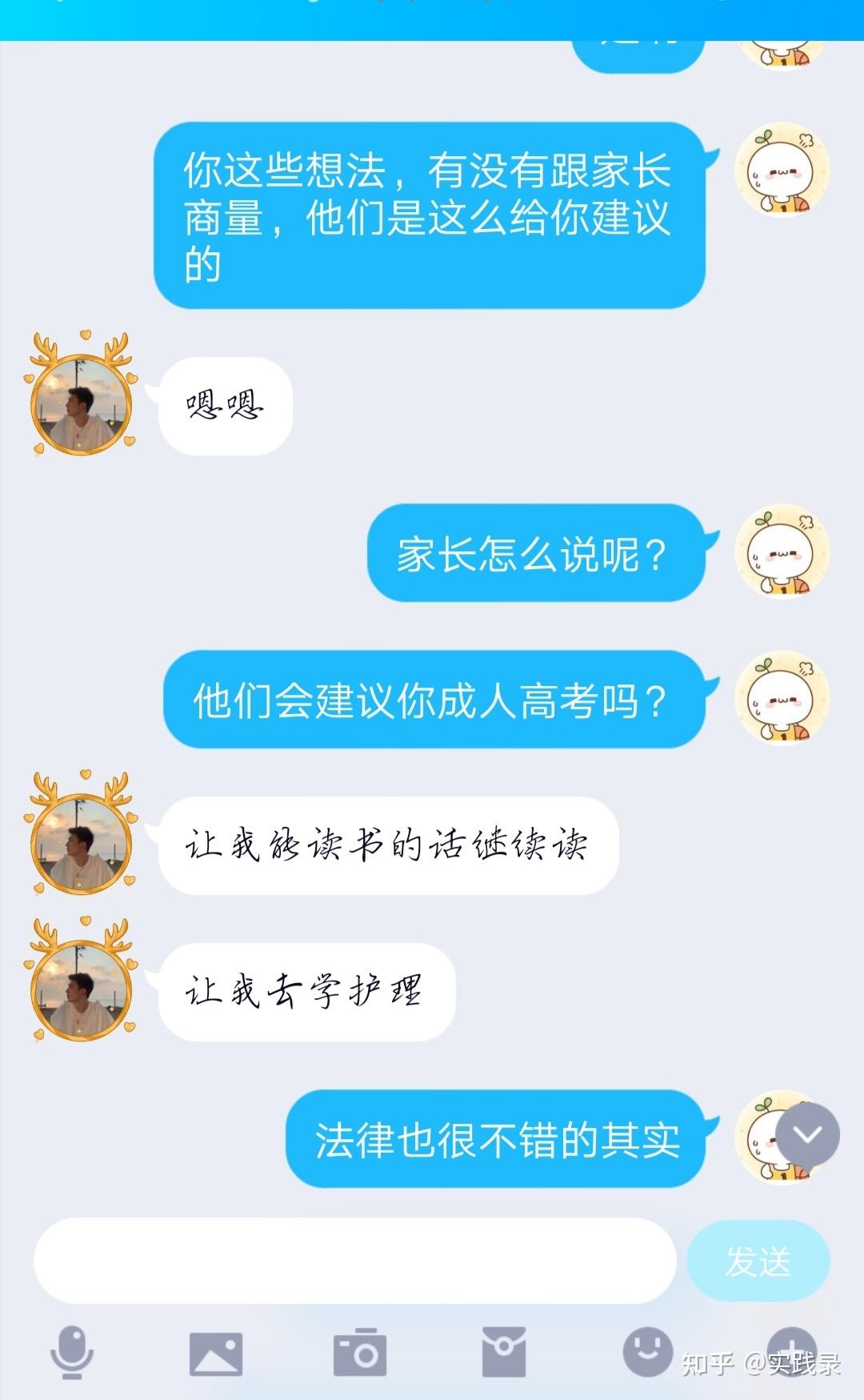Open the red packet option
This screenshot has height=1400, width=864.
504,1353
